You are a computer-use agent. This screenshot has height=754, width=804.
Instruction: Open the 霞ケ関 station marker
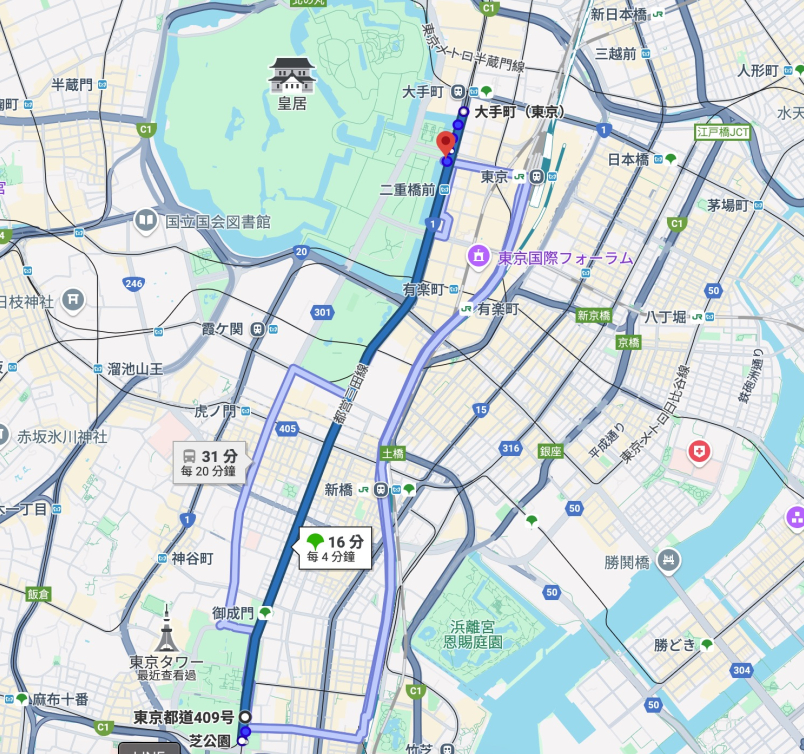point(258,328)
